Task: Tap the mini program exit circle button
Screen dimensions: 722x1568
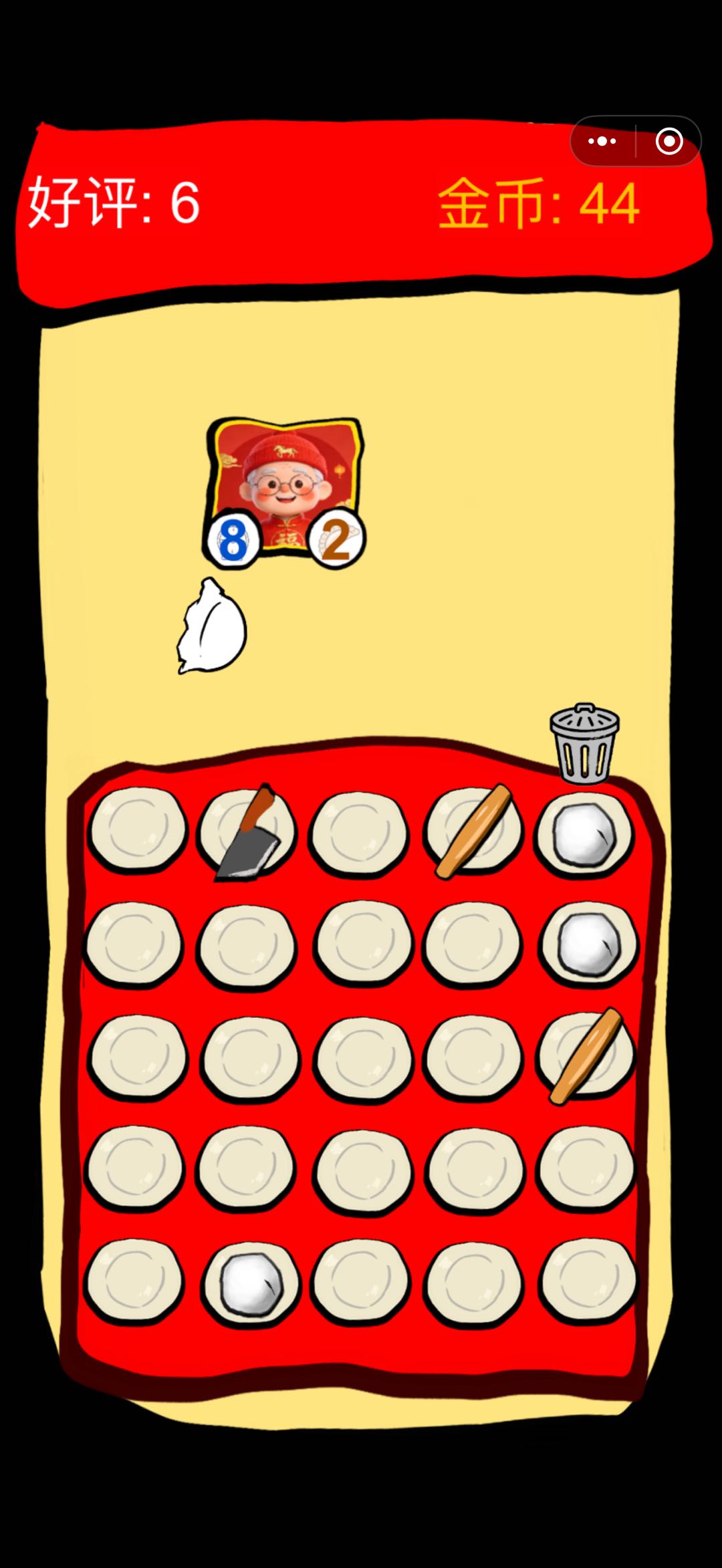Action: [669, 141]
